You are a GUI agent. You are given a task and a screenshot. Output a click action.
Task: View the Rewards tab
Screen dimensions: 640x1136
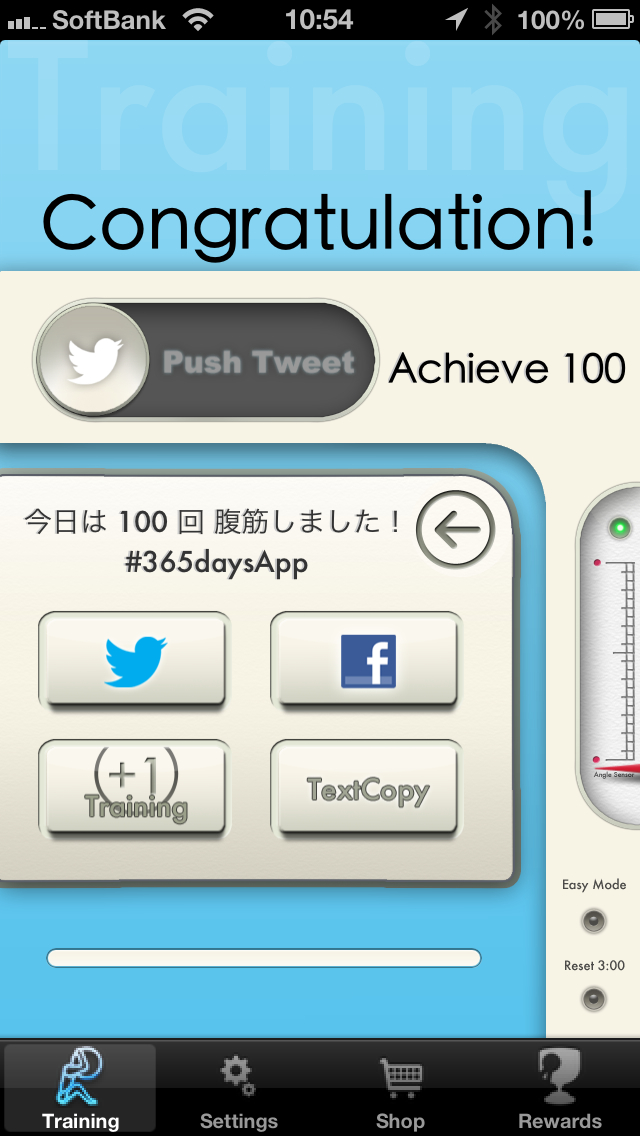[560, 1088]
